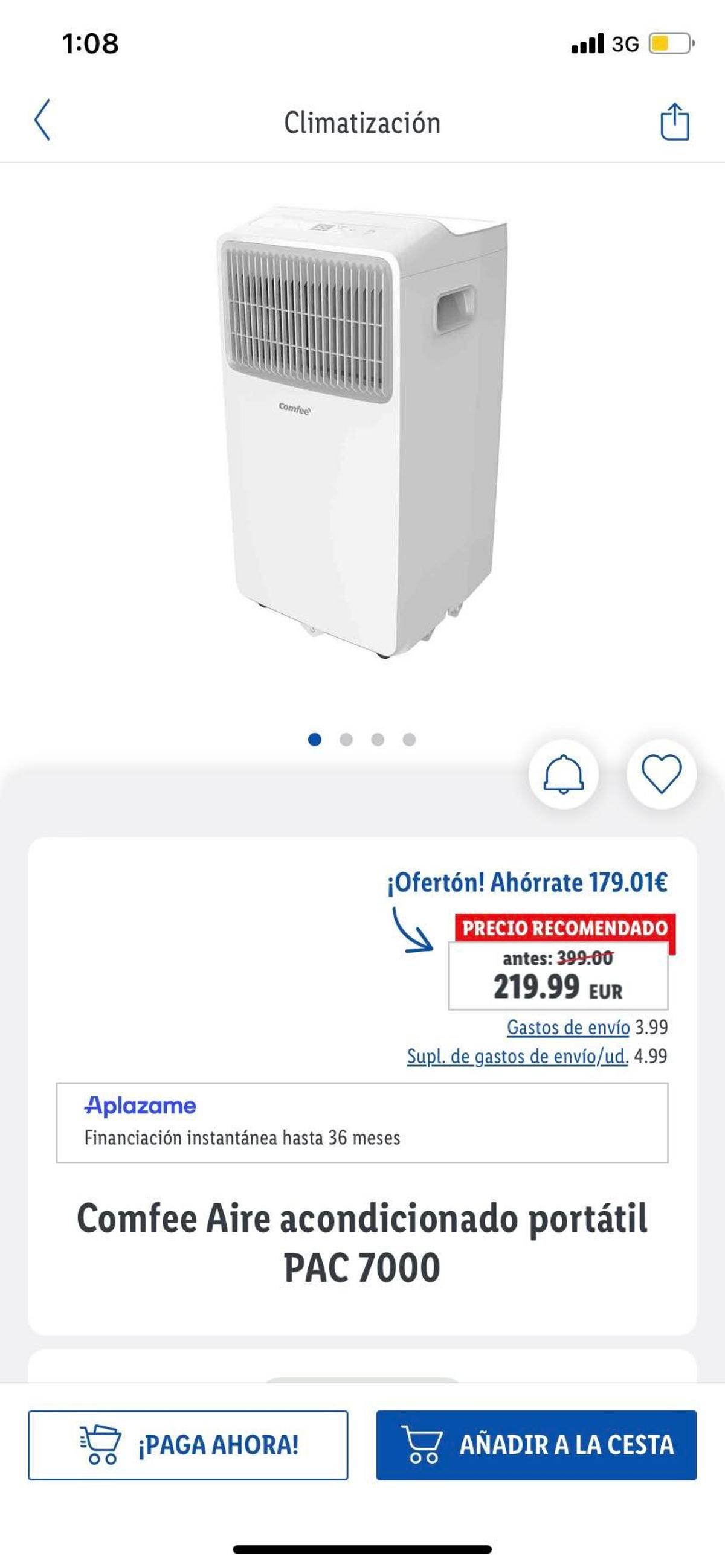725x1568 pixels.
Task: Tap the back arrow to leave Climatización
Action: coord(42,121)
